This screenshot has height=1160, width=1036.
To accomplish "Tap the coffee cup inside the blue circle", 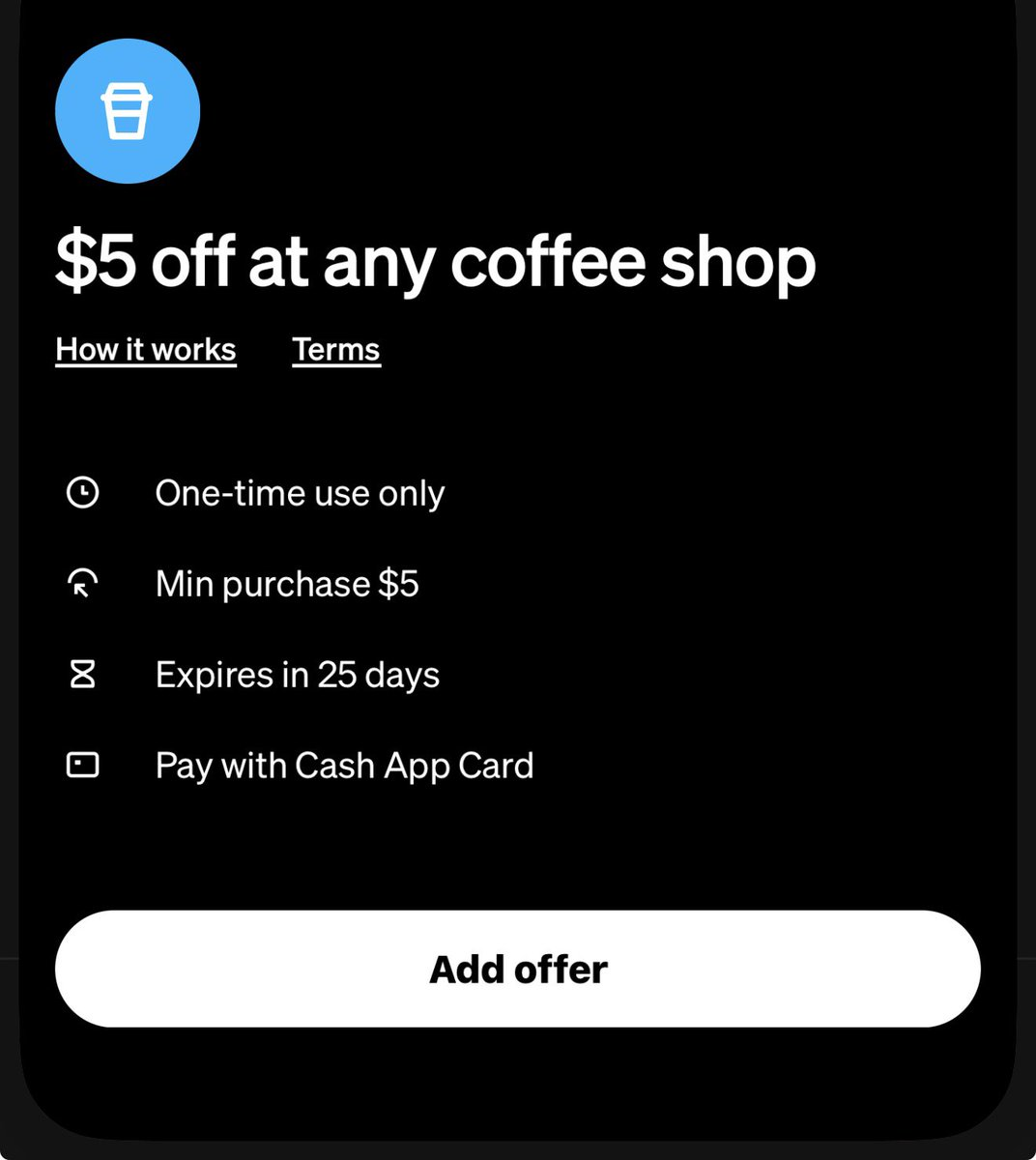I will tap(127, 111).
